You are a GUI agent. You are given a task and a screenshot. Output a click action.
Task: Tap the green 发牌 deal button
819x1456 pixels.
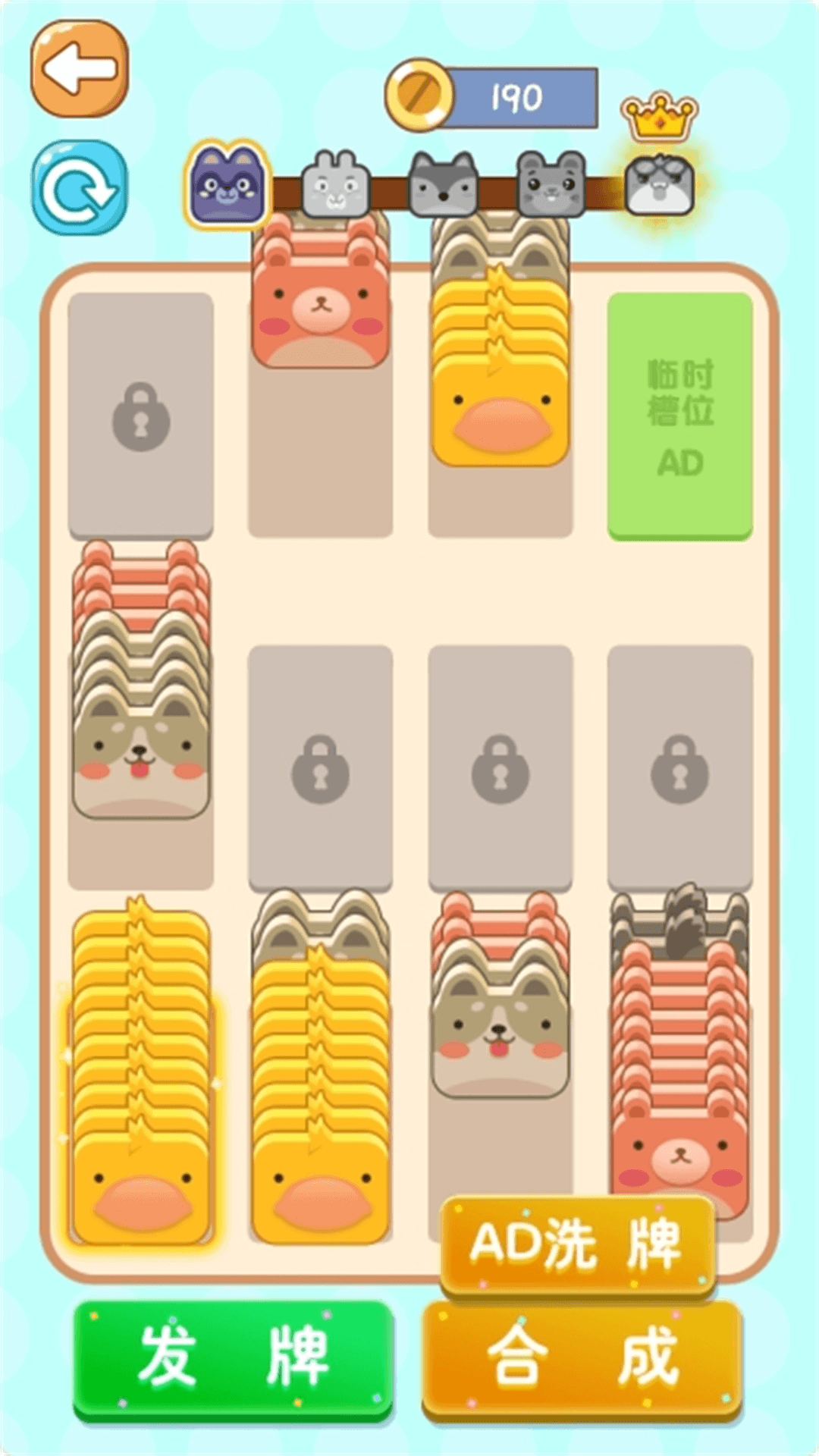click(x=233, y=1359)
